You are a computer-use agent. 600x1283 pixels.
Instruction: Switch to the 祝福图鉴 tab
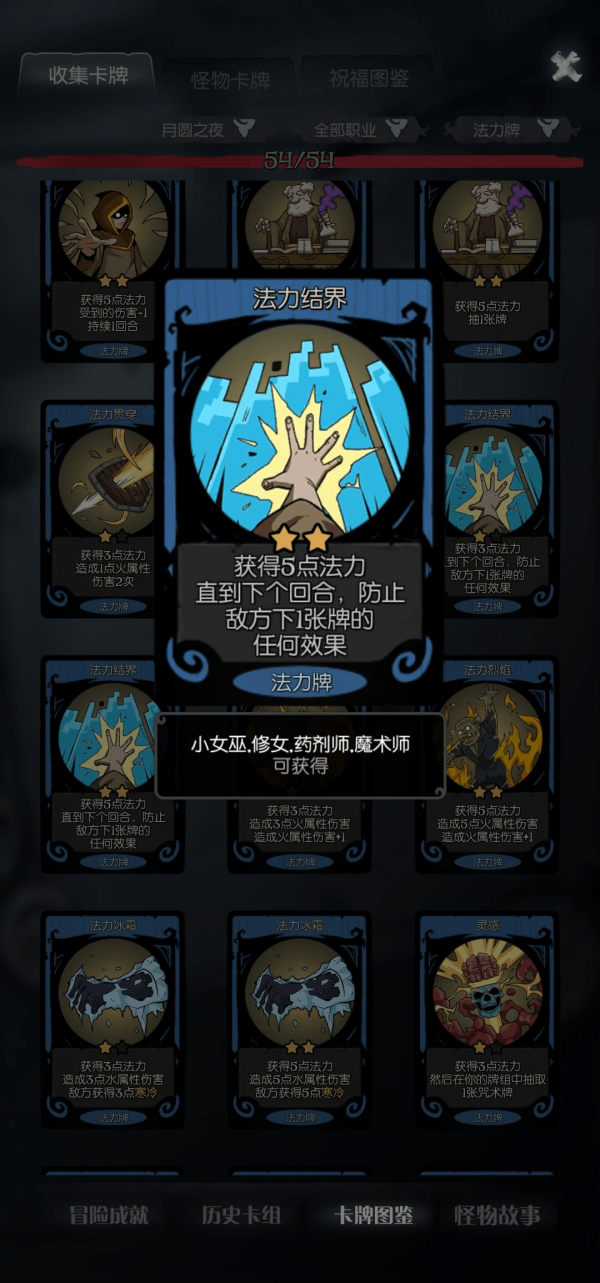pyautogui.click(x=369, y=78)
